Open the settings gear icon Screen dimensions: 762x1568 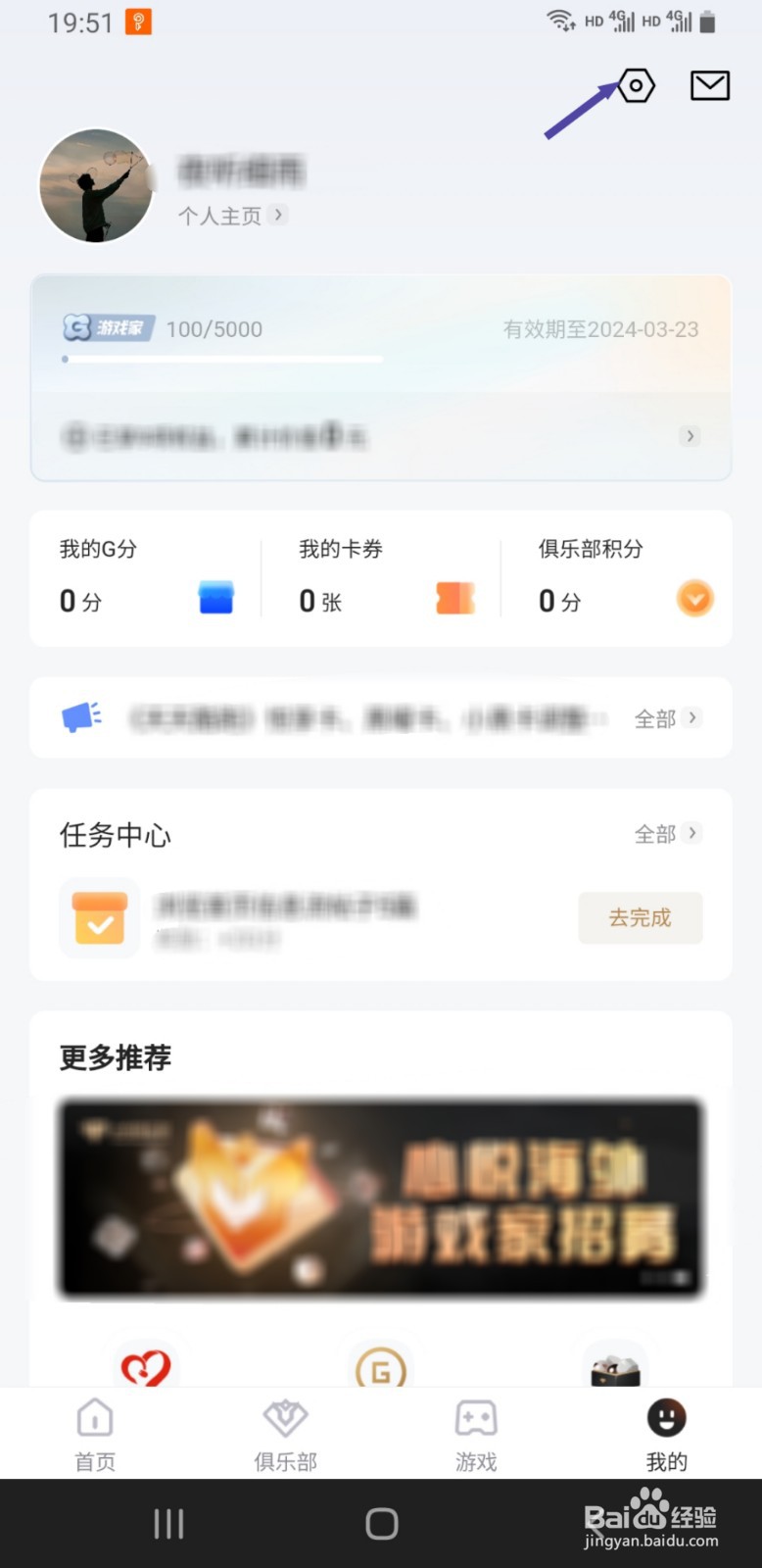coord(636,86)
